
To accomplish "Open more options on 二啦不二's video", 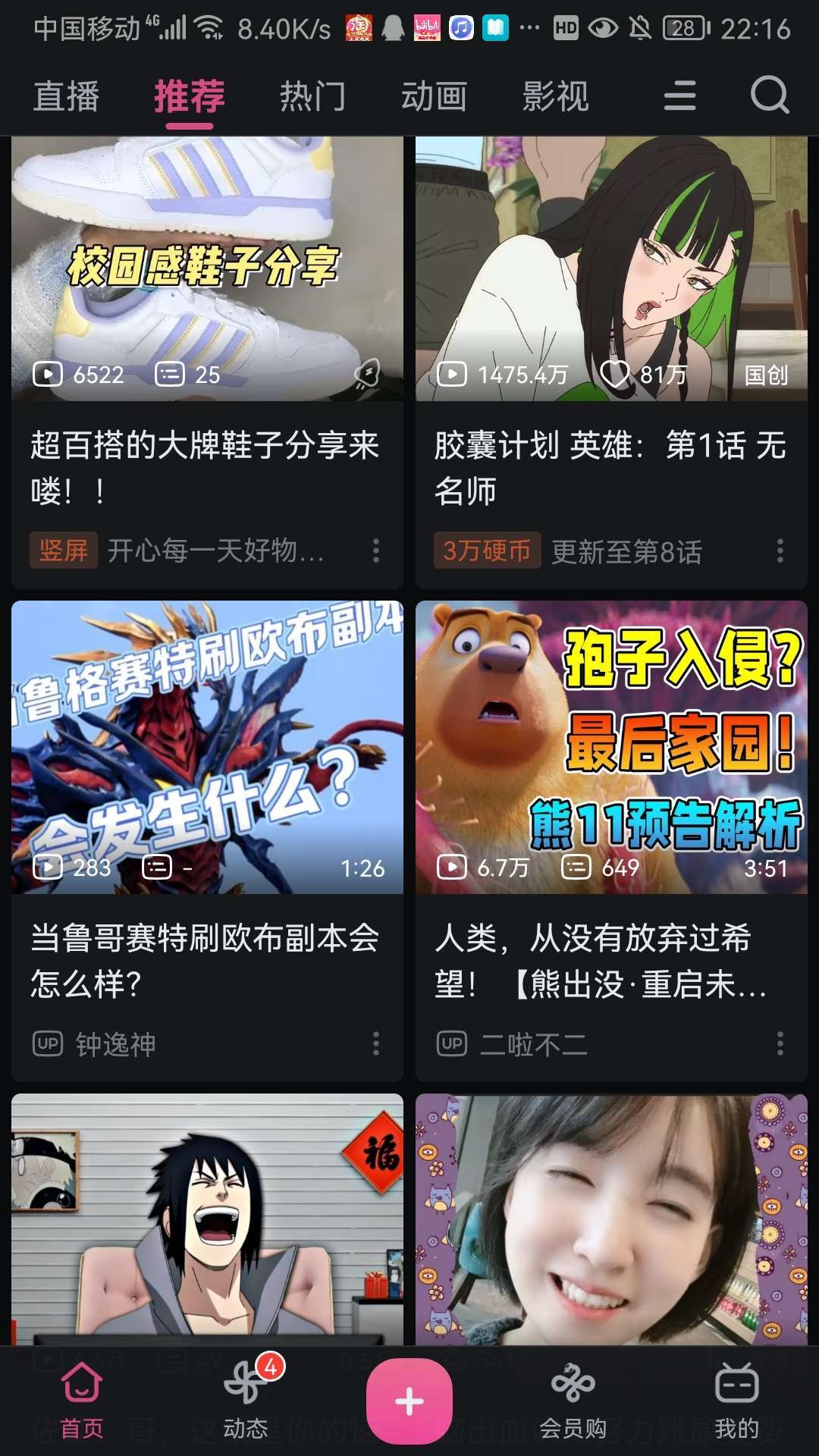I will (780, 1043).
